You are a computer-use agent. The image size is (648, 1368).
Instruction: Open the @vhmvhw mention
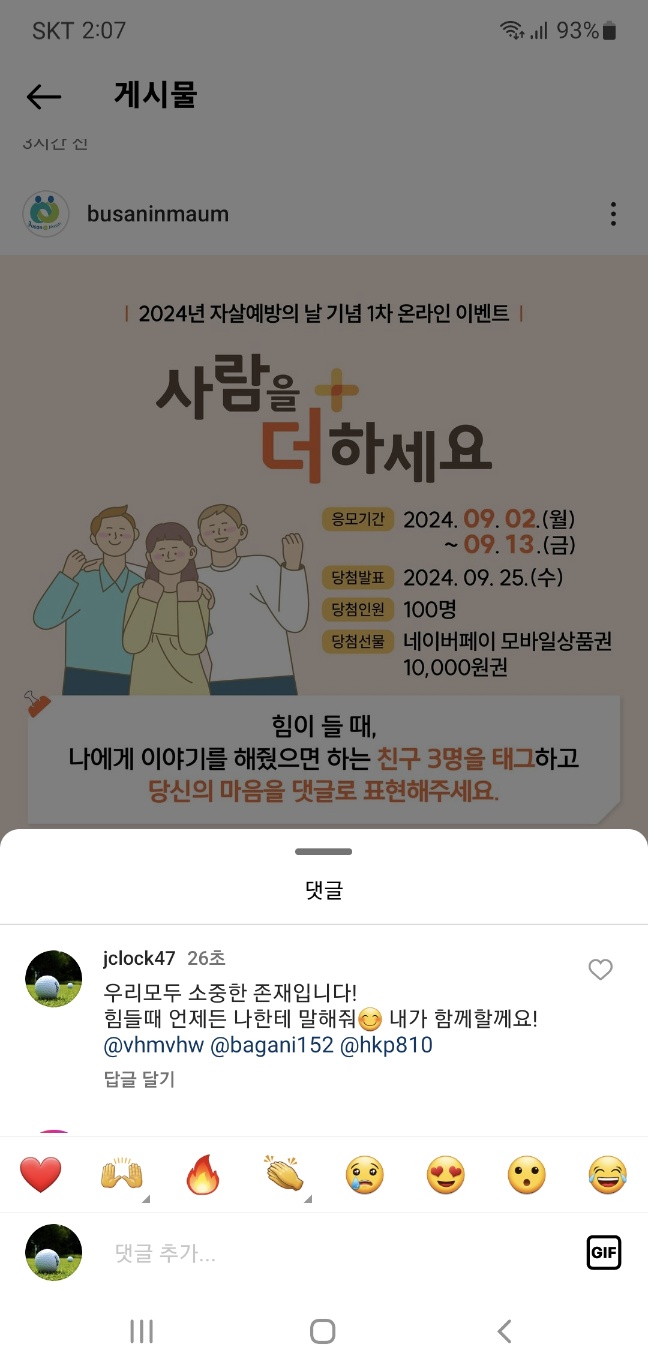153,1046
